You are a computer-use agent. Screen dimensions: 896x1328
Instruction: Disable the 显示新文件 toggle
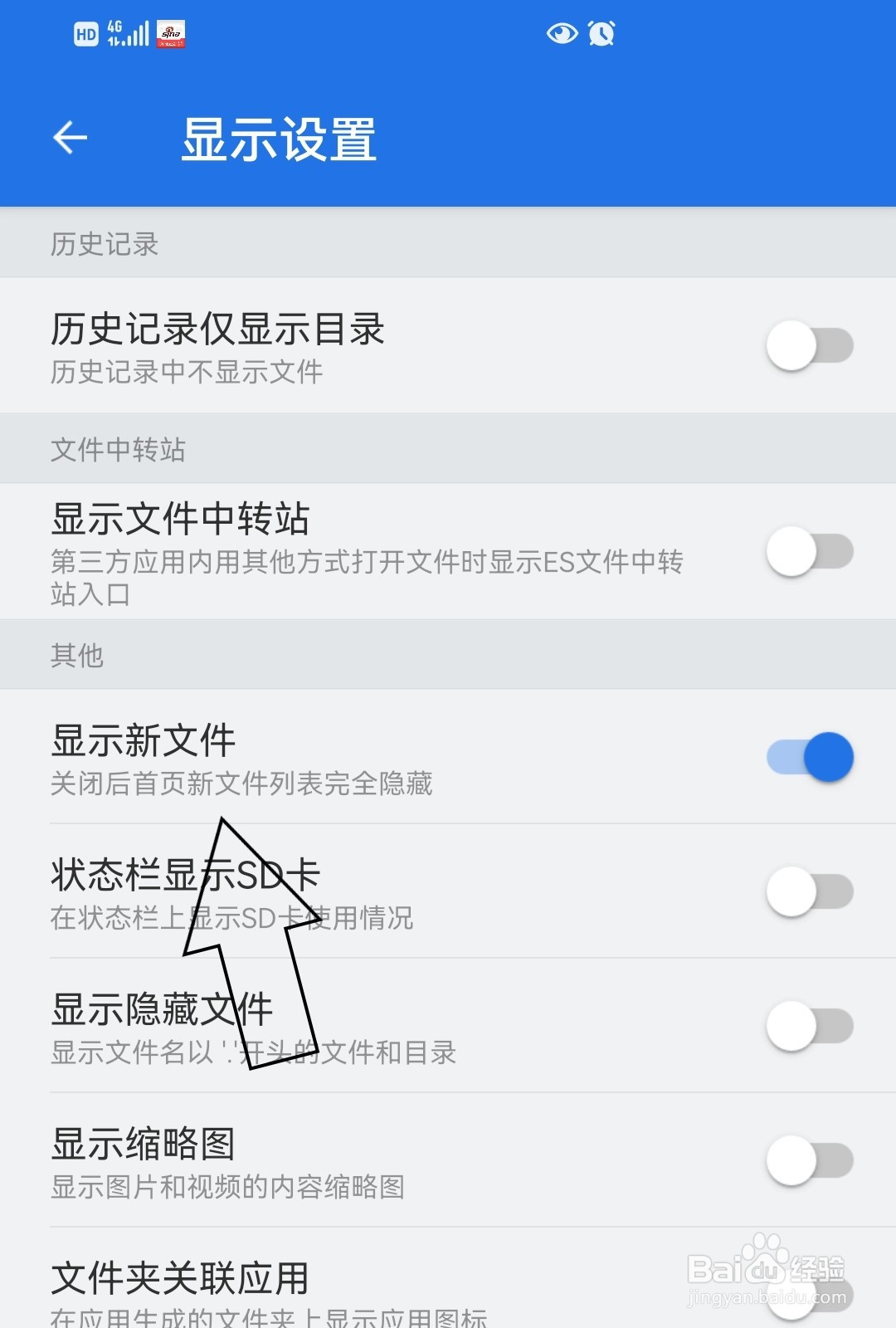tap(809, 757)
